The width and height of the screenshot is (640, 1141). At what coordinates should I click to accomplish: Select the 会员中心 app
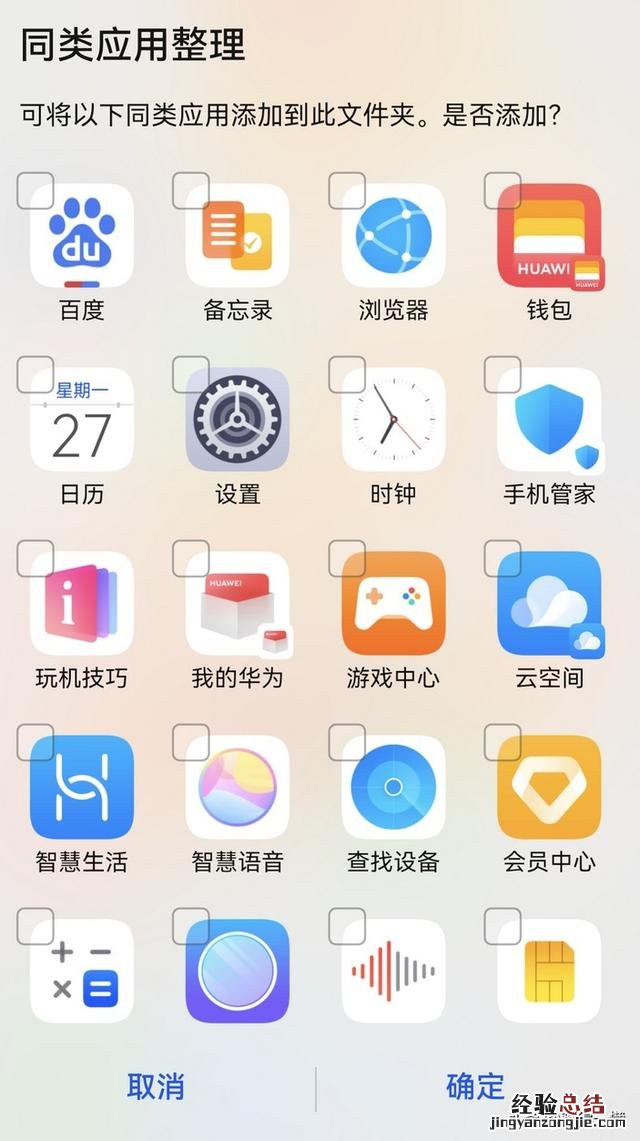pos(502,743)
